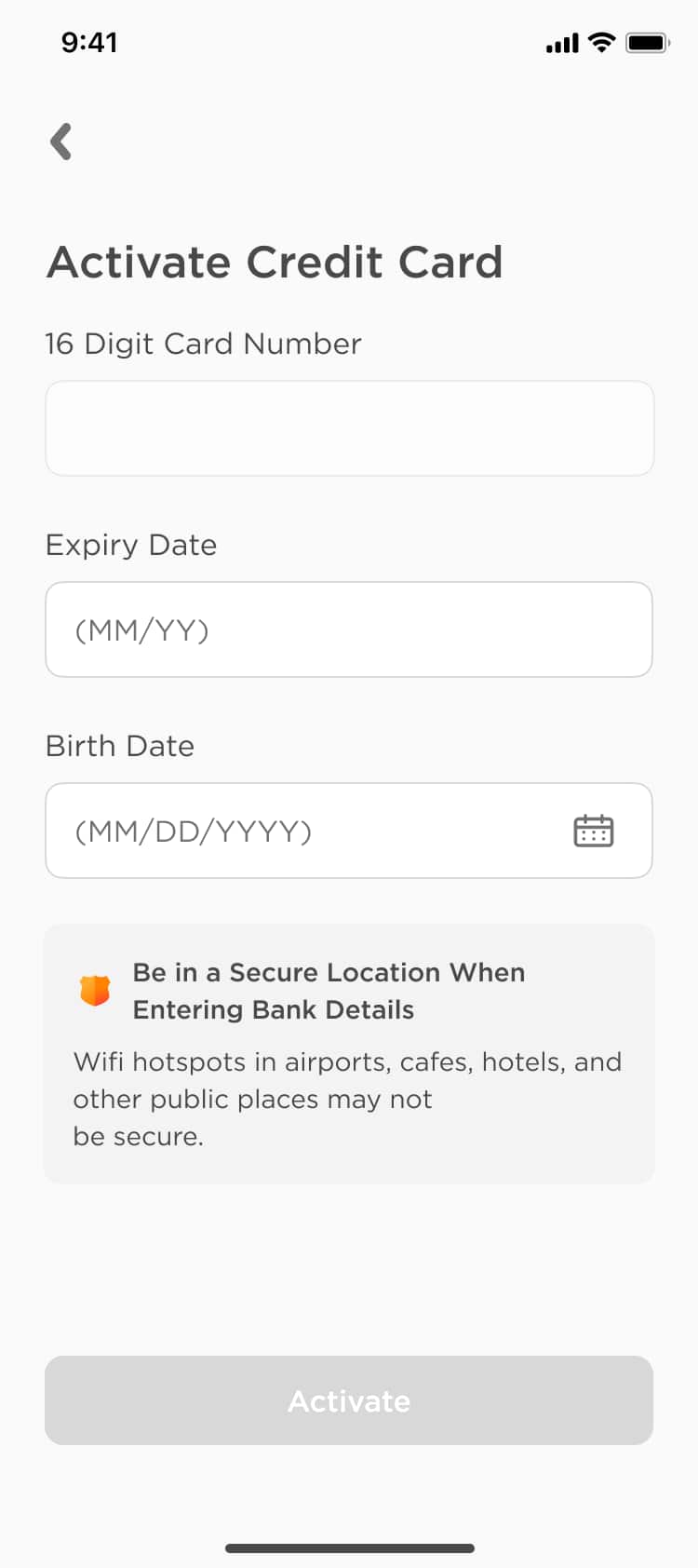Tap the Activate button
The width and height of the screenshot is (698, 1568).
349,1400
